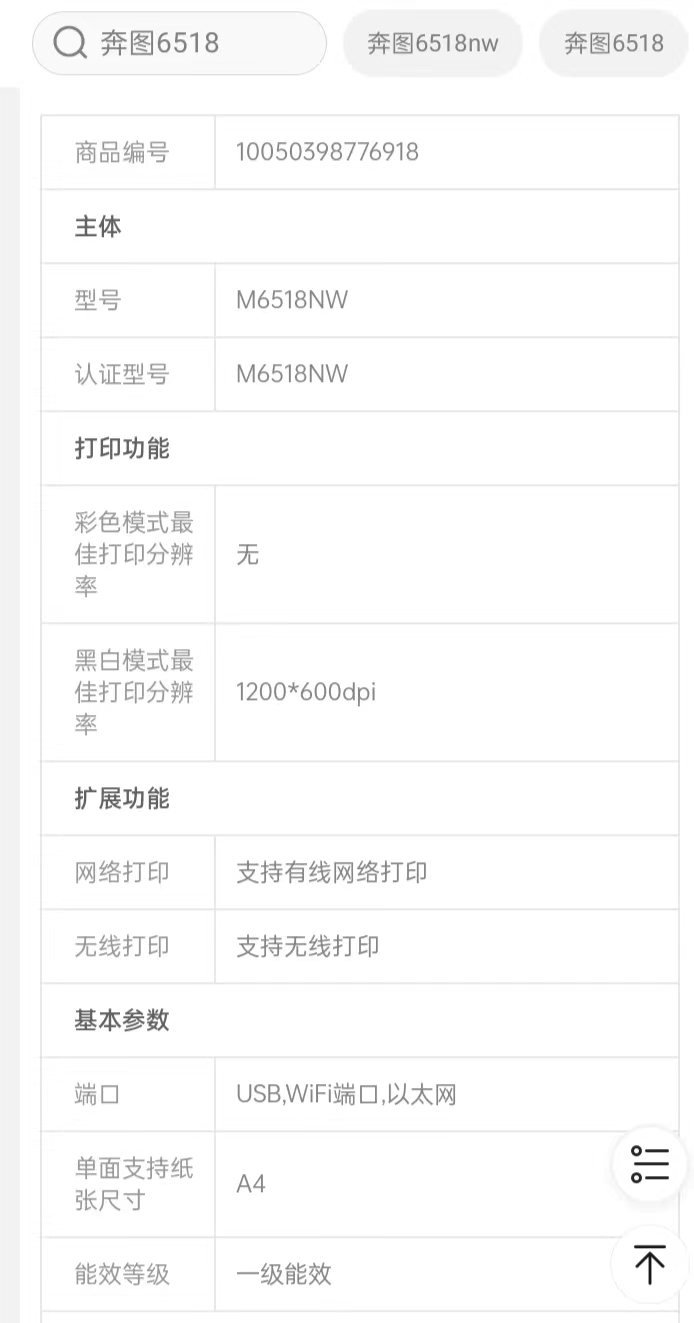Viewport: 694px width, 1323px height.
Task: Select the 奔图6518 suggestion chip
Action: 616,43
